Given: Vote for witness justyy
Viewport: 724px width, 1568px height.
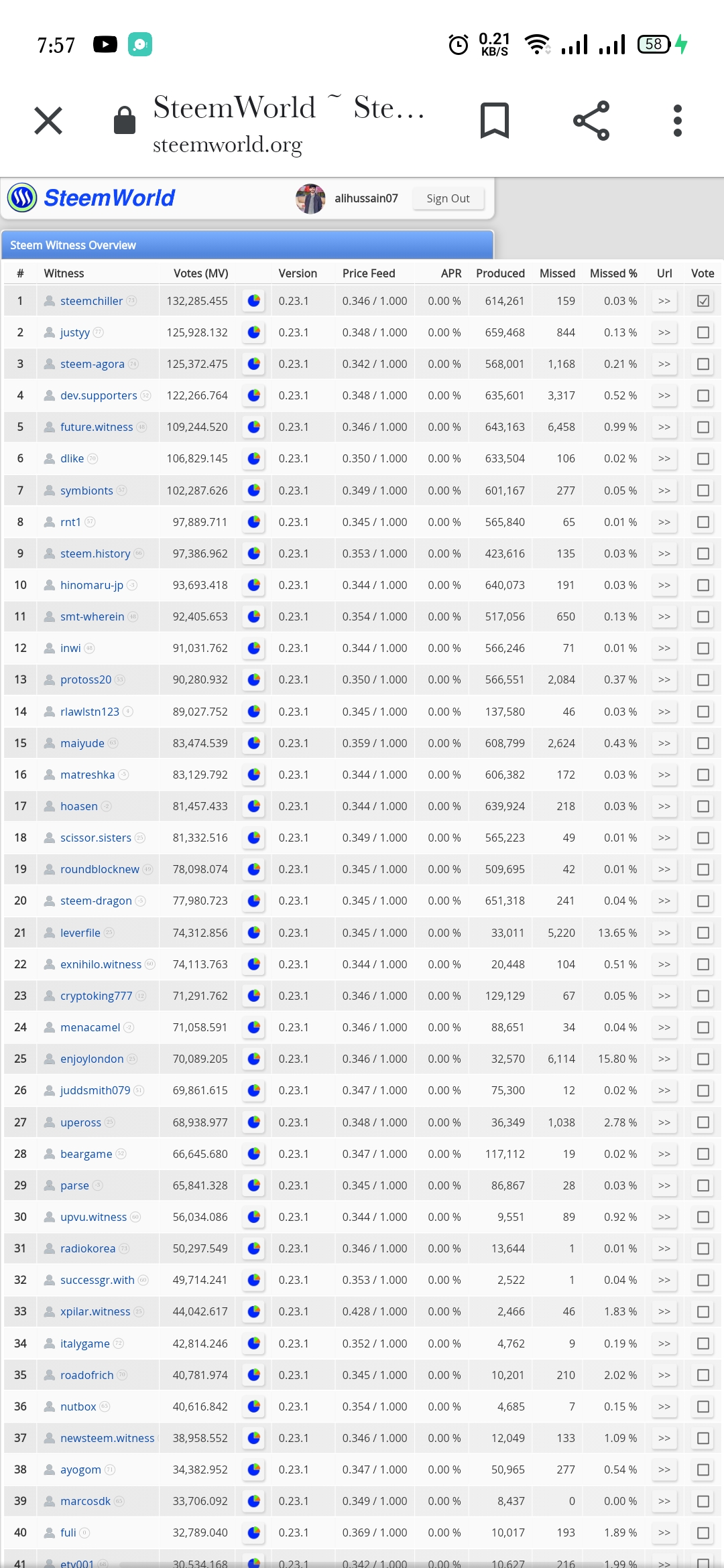Looking at the screenshot, I should point(703,332).
